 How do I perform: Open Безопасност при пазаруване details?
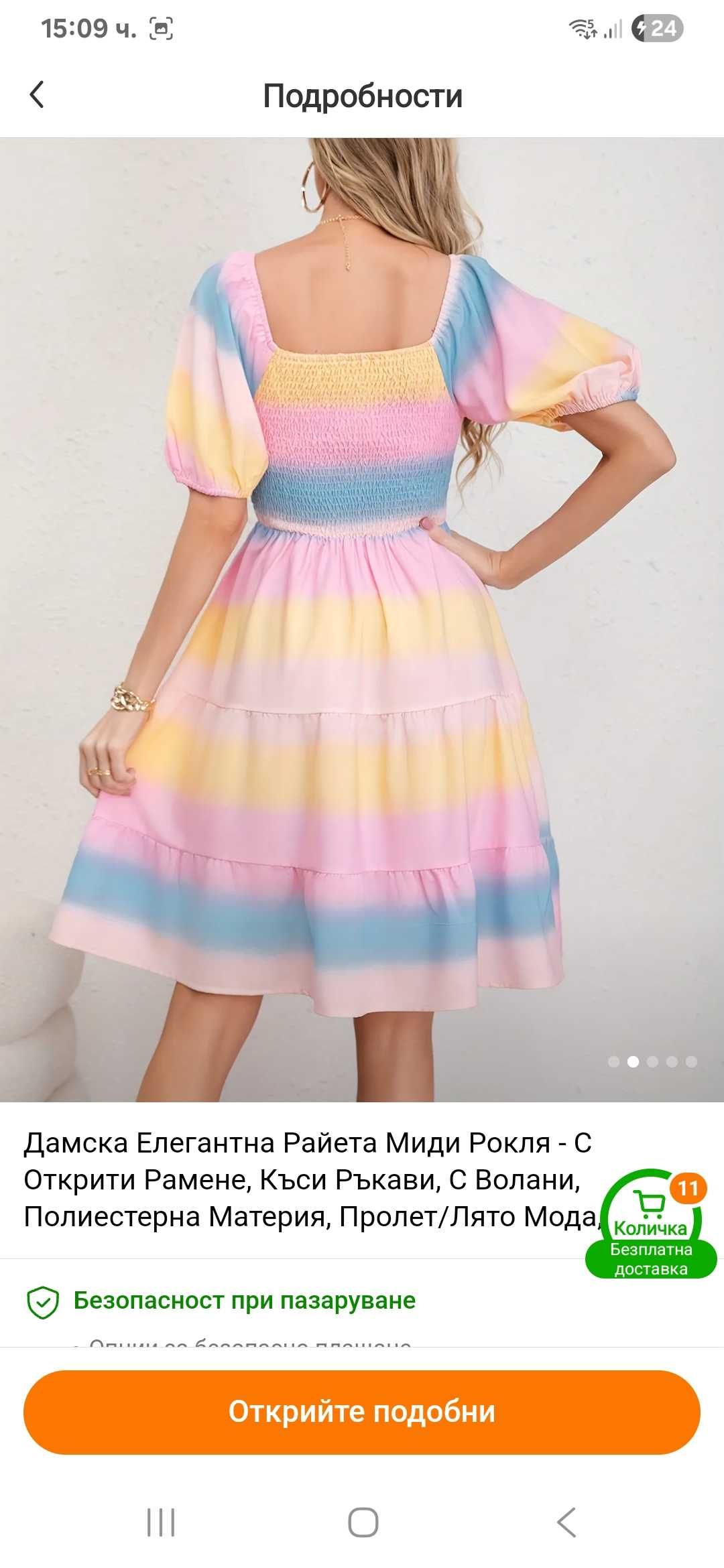244,1301
